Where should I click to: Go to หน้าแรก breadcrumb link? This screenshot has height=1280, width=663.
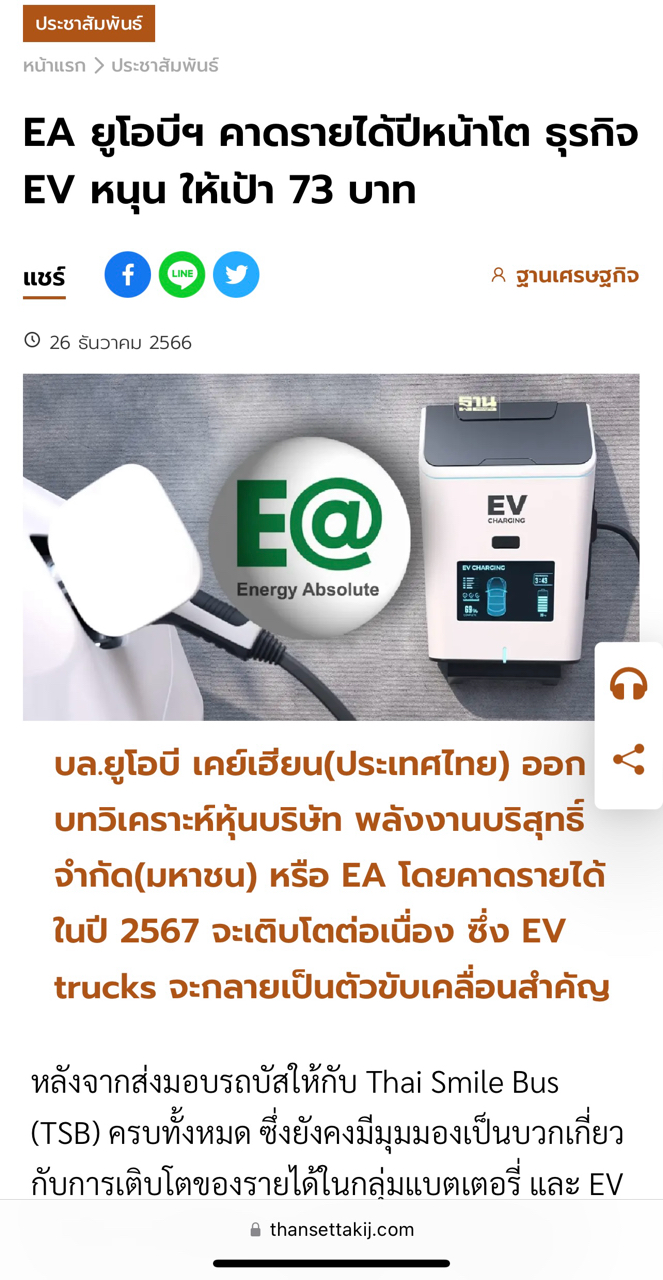tap(54, 66)
